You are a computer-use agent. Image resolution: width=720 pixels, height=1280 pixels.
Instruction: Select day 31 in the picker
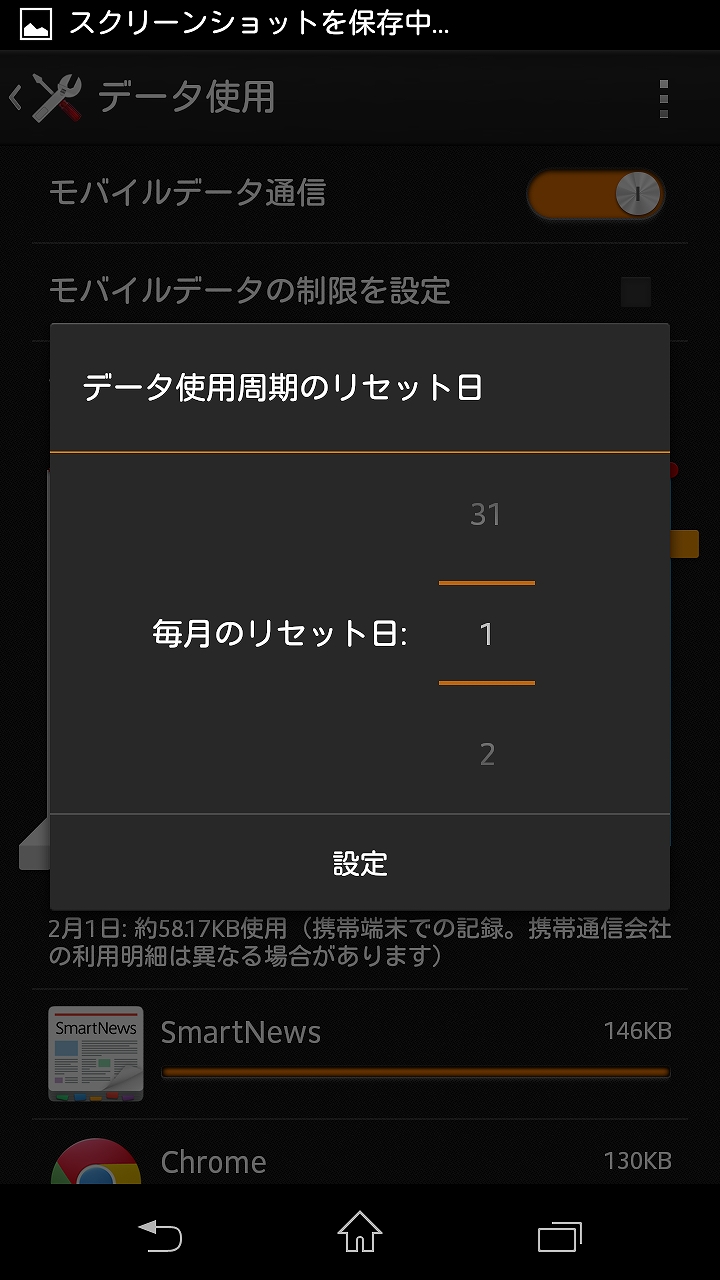click(x=486, y=515)
